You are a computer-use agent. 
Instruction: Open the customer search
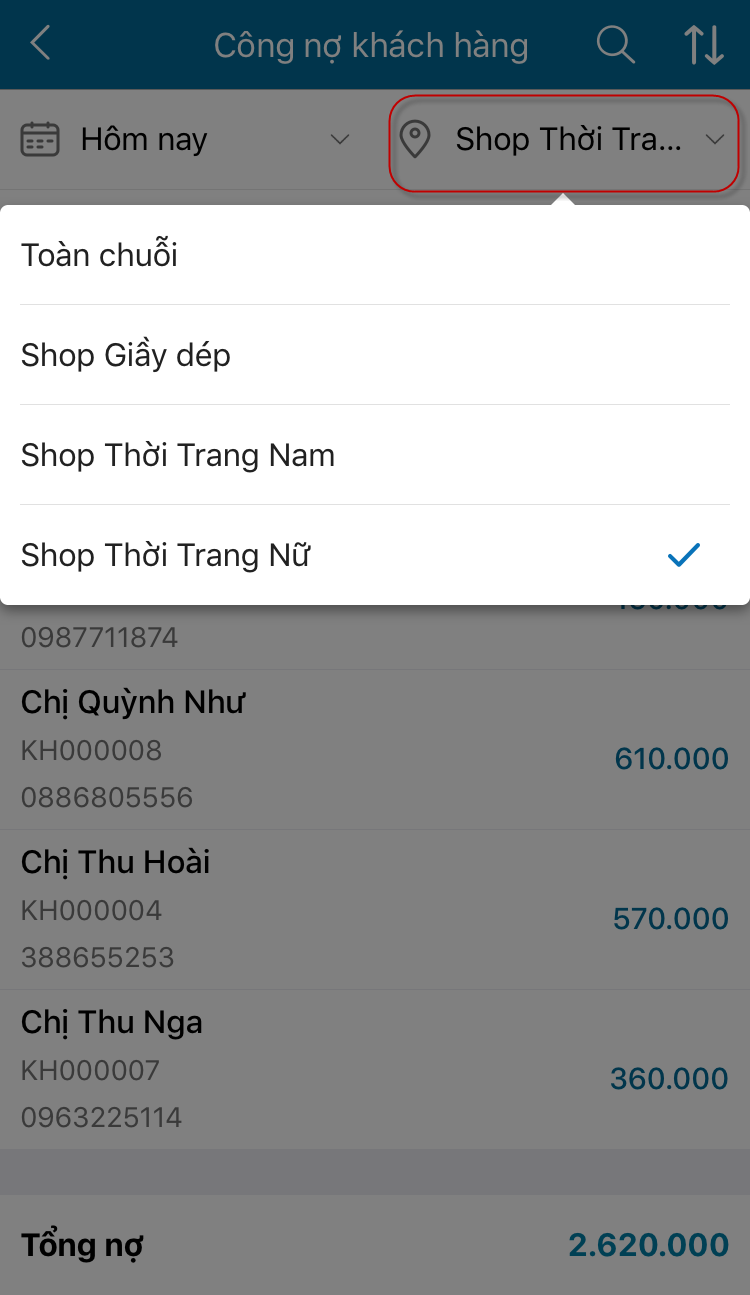click(615, 45)
